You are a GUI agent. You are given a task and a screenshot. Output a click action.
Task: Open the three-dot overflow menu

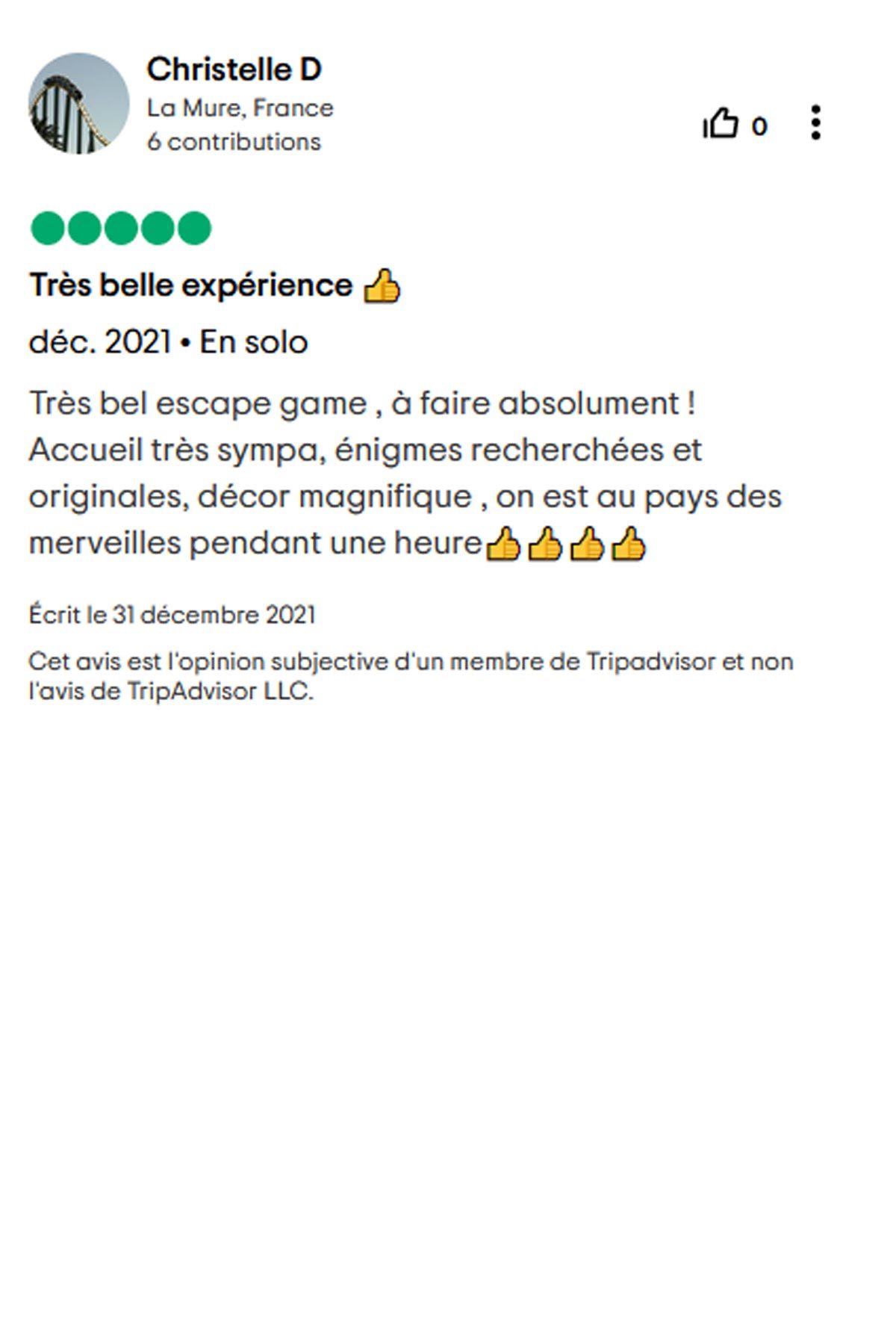point(815,122)
